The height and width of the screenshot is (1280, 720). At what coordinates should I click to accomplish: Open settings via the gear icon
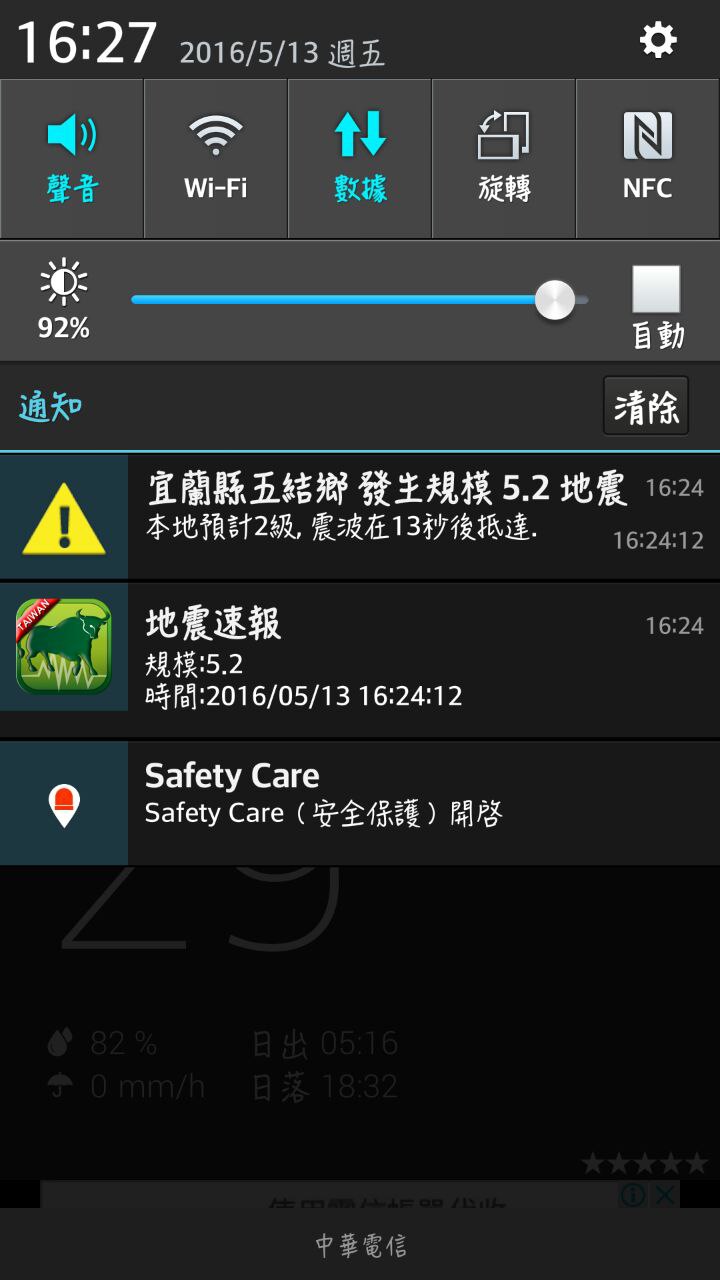658,41
